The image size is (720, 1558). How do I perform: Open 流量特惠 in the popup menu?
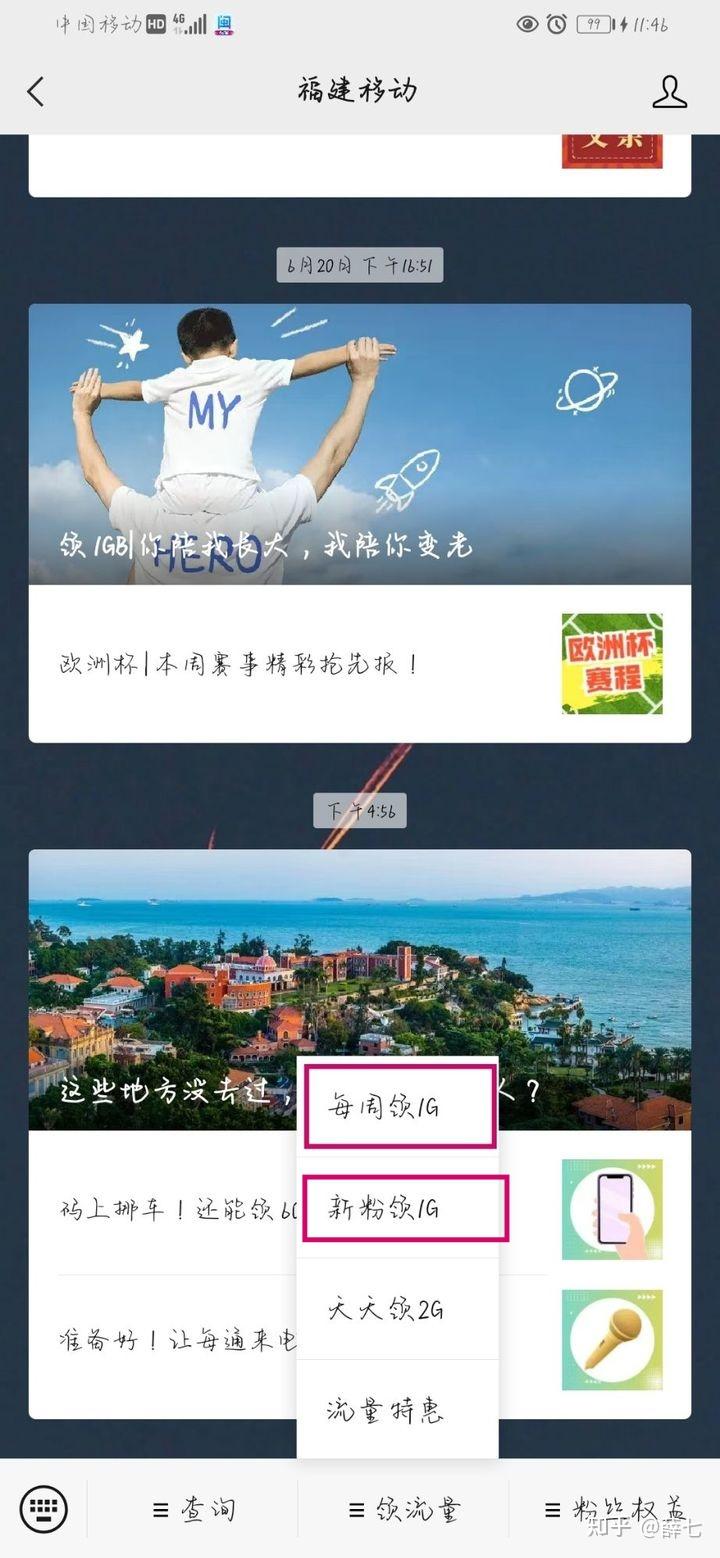397,1410
